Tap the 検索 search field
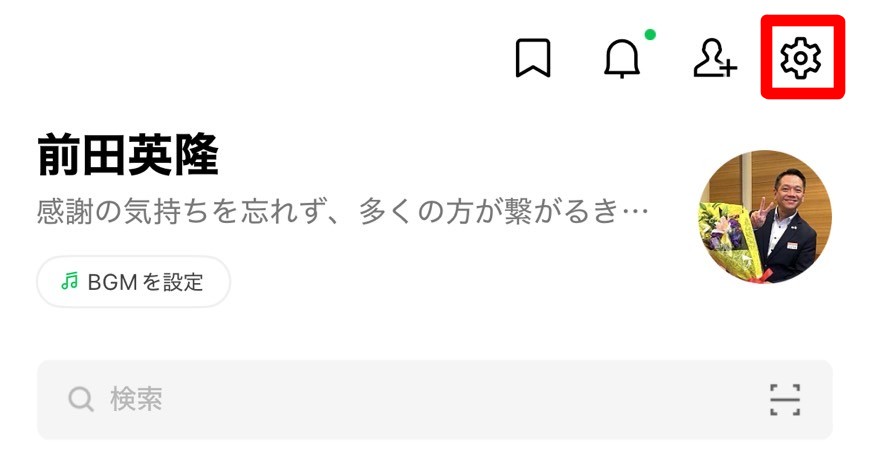The image size is (870, 451). point(400,400)
